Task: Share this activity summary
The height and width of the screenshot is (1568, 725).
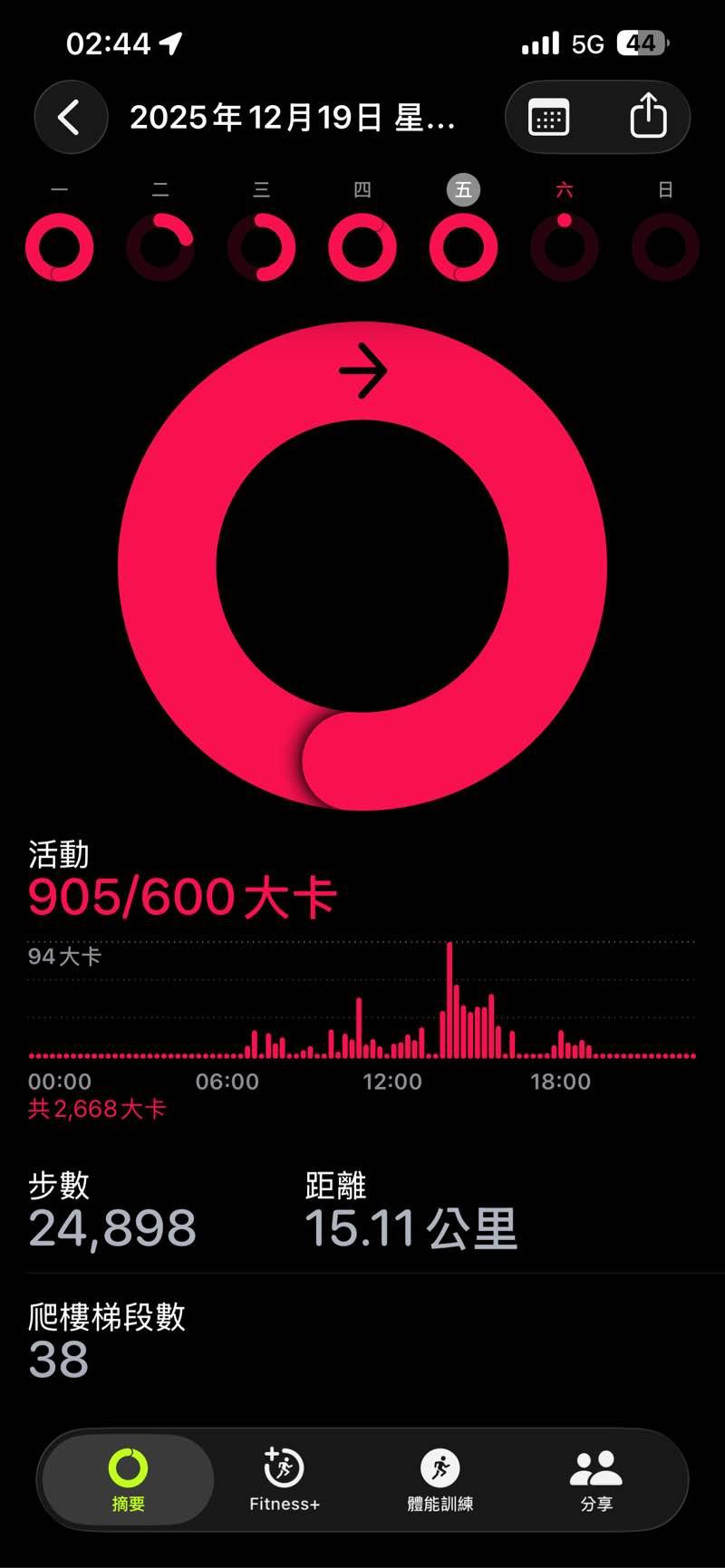Action: click(648, 116)
